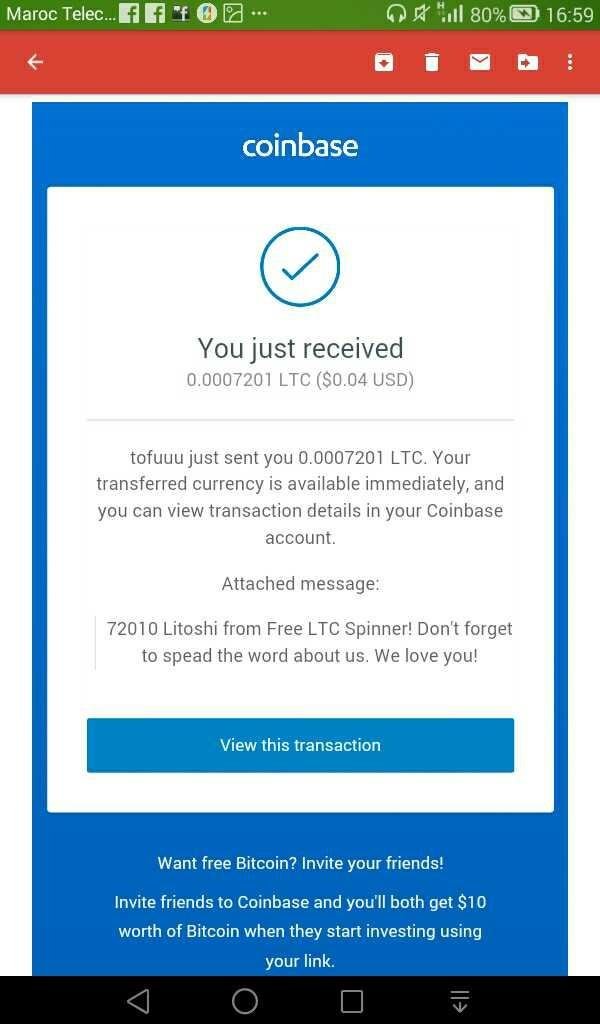
Task: Archive this Coinbase email
Action: click(x=384, y=62)
